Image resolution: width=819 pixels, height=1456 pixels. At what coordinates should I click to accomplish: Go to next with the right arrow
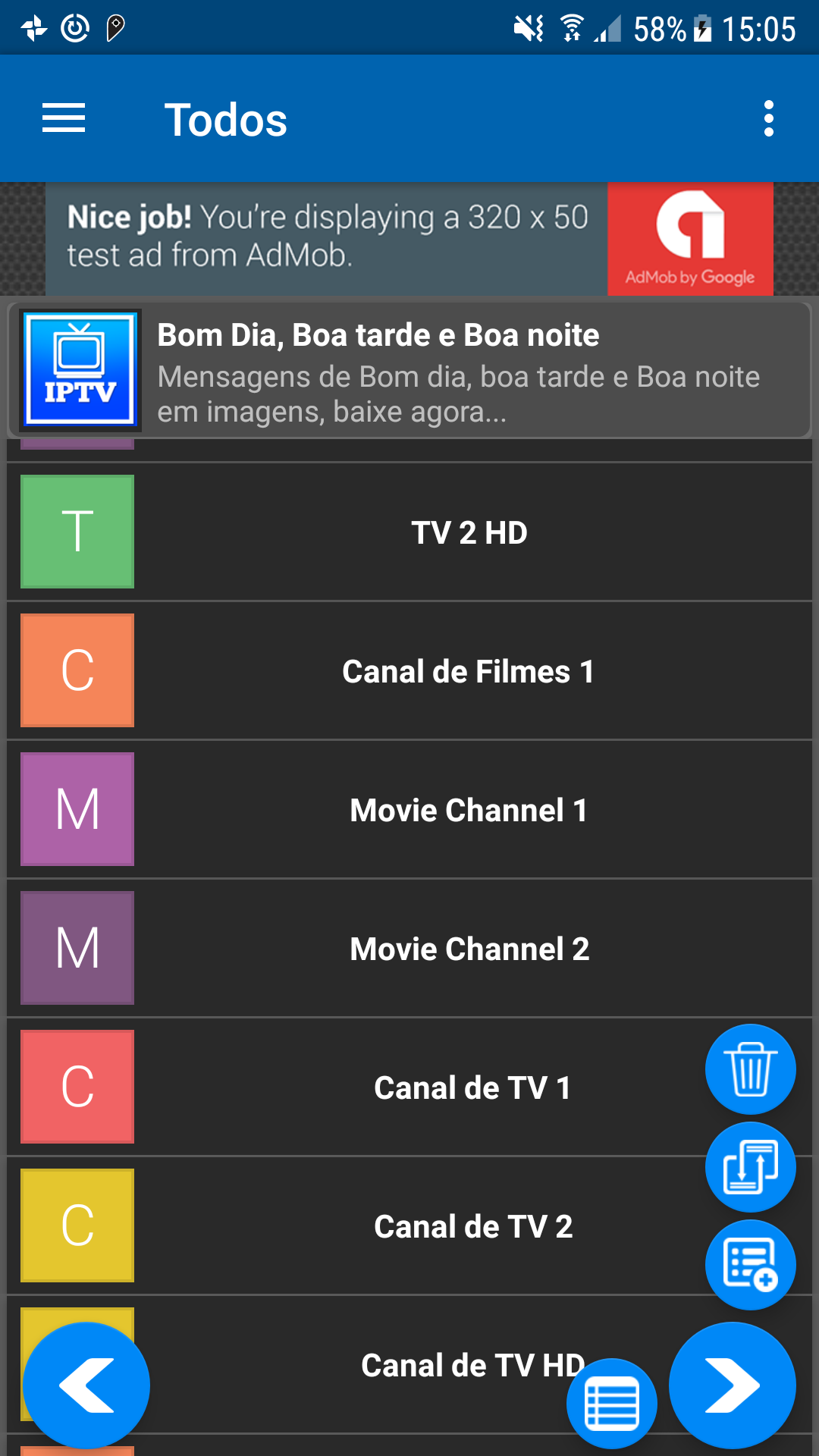tap(732, 1385)
